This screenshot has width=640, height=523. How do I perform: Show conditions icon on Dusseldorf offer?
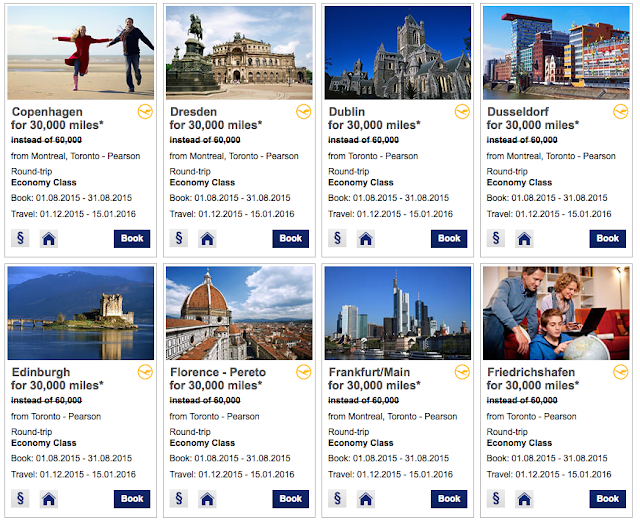tap(496, 238)
